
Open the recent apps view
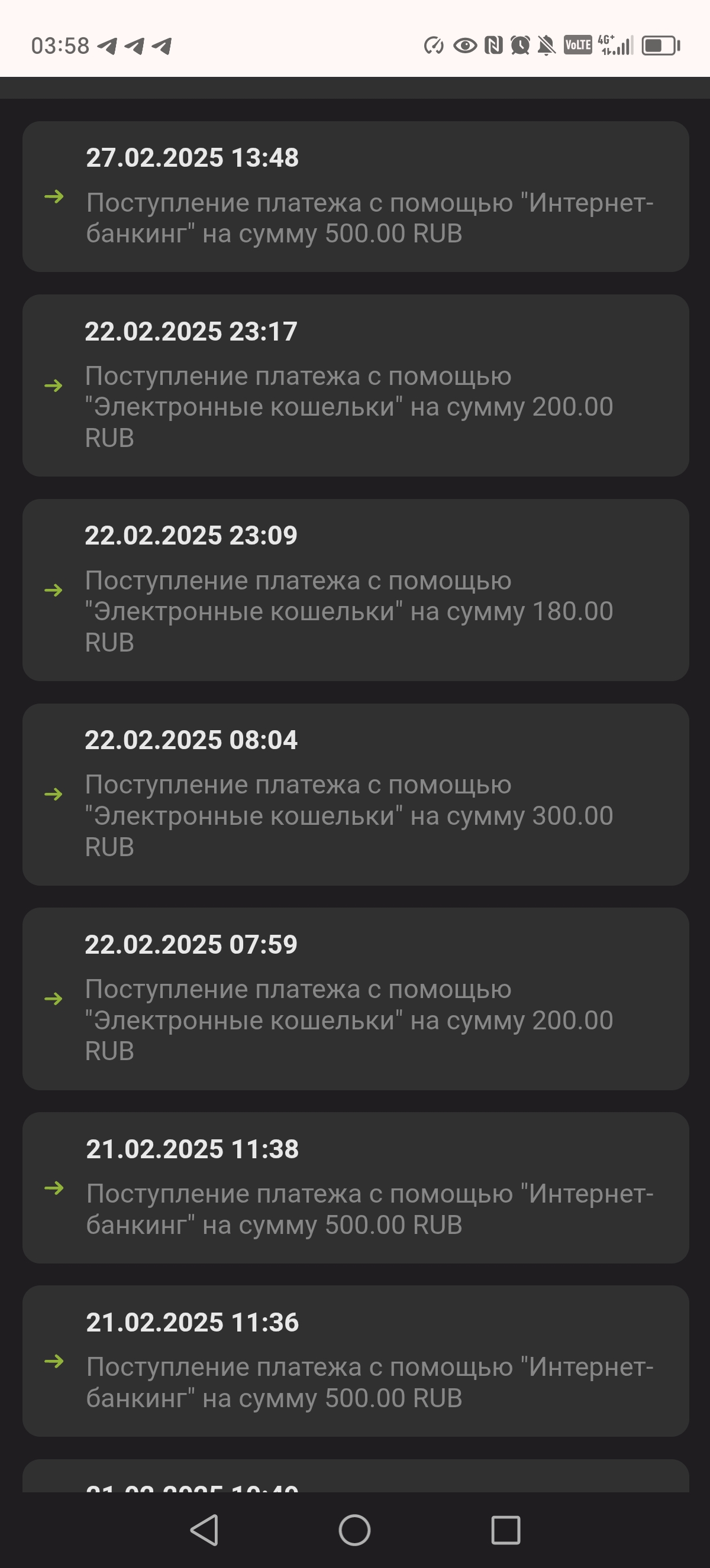click(505, 1530)
